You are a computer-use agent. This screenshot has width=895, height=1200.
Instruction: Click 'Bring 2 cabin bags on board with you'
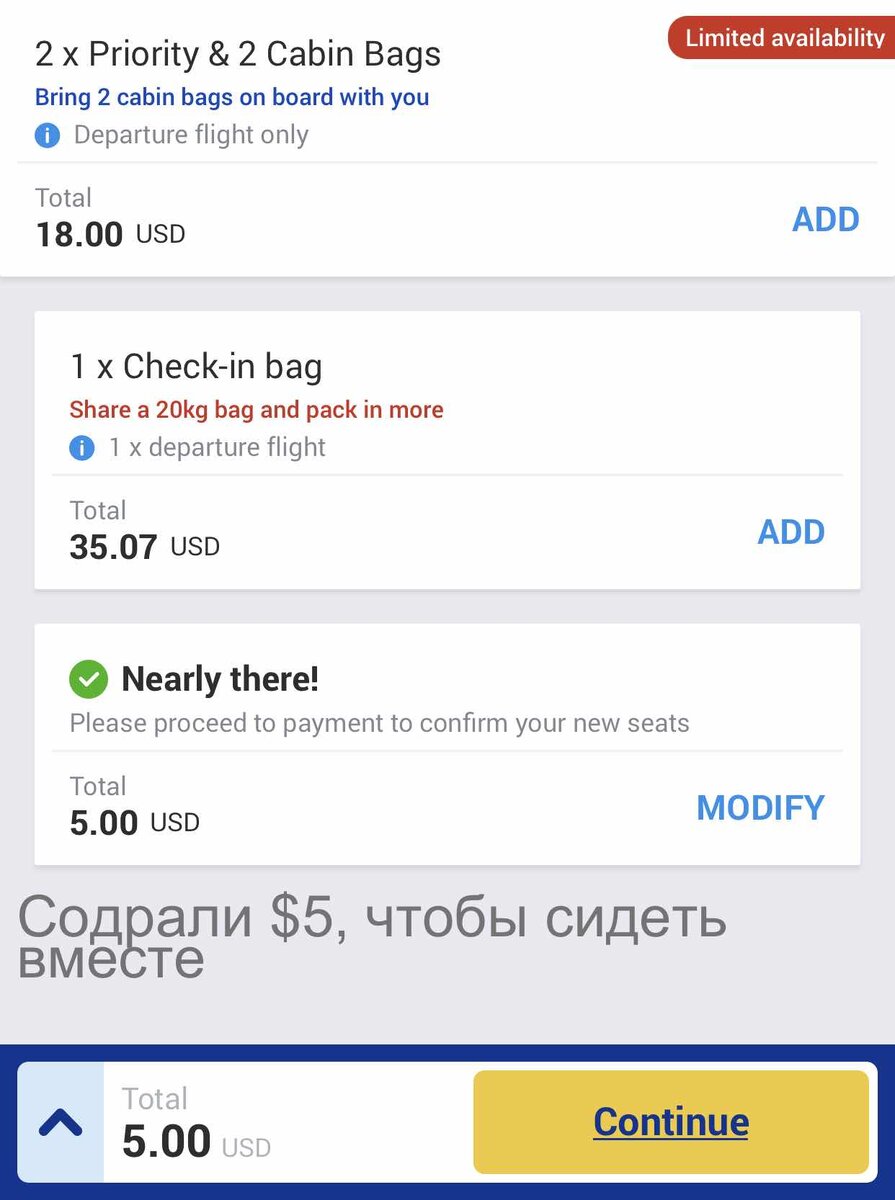point(232,96)
